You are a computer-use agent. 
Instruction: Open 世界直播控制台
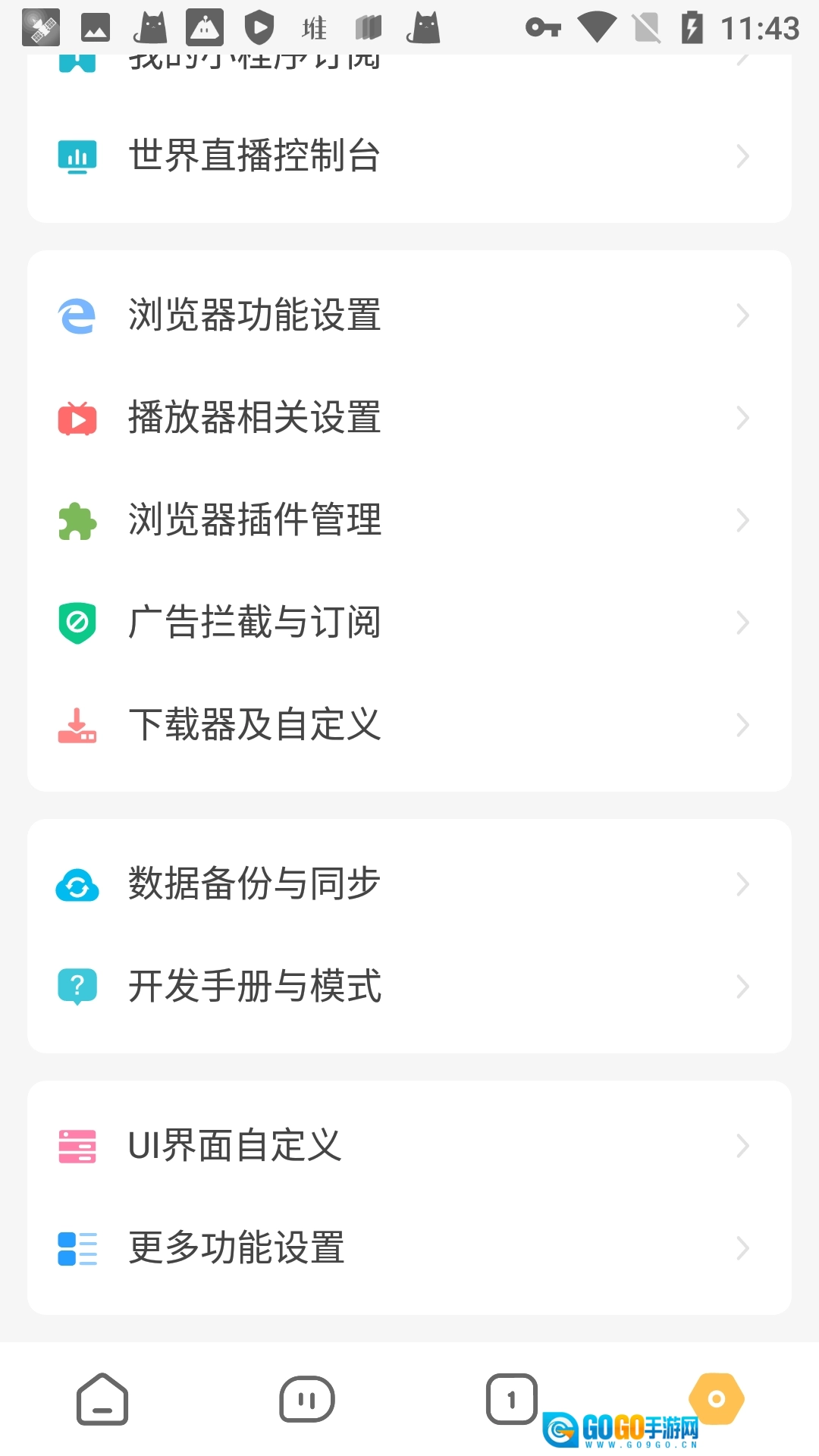tap(409, 156)
